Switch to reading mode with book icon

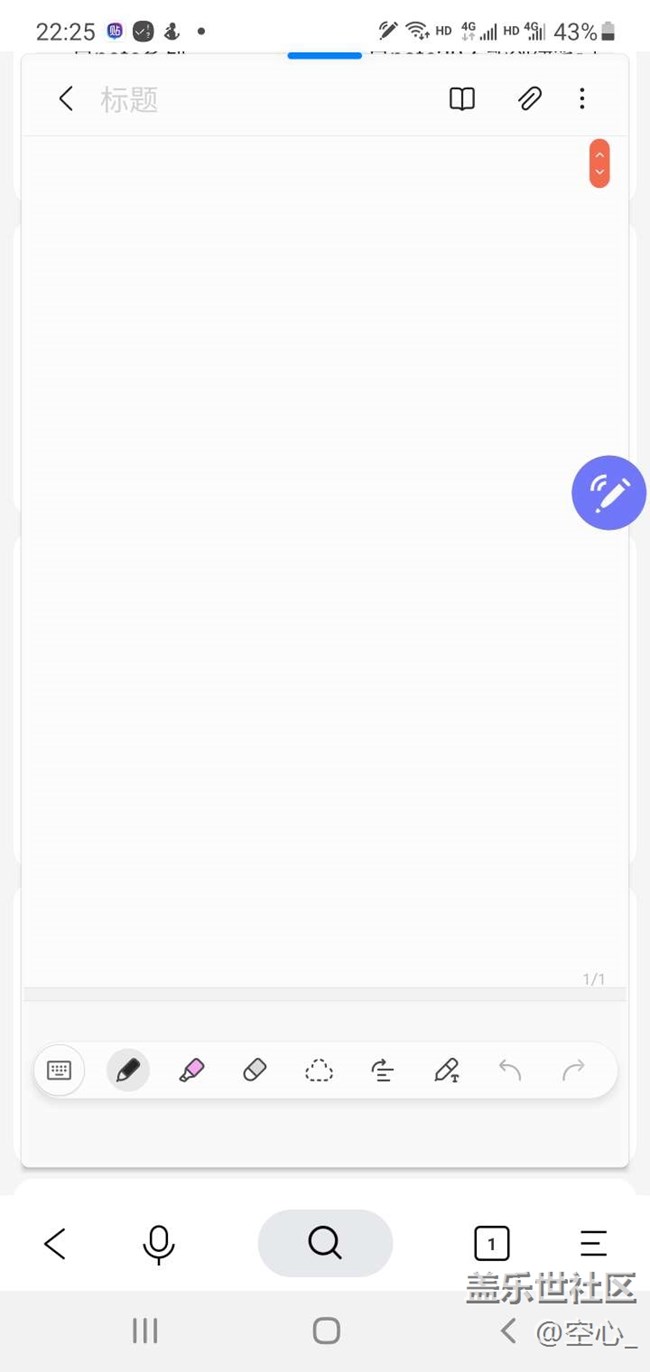[462, 99]
